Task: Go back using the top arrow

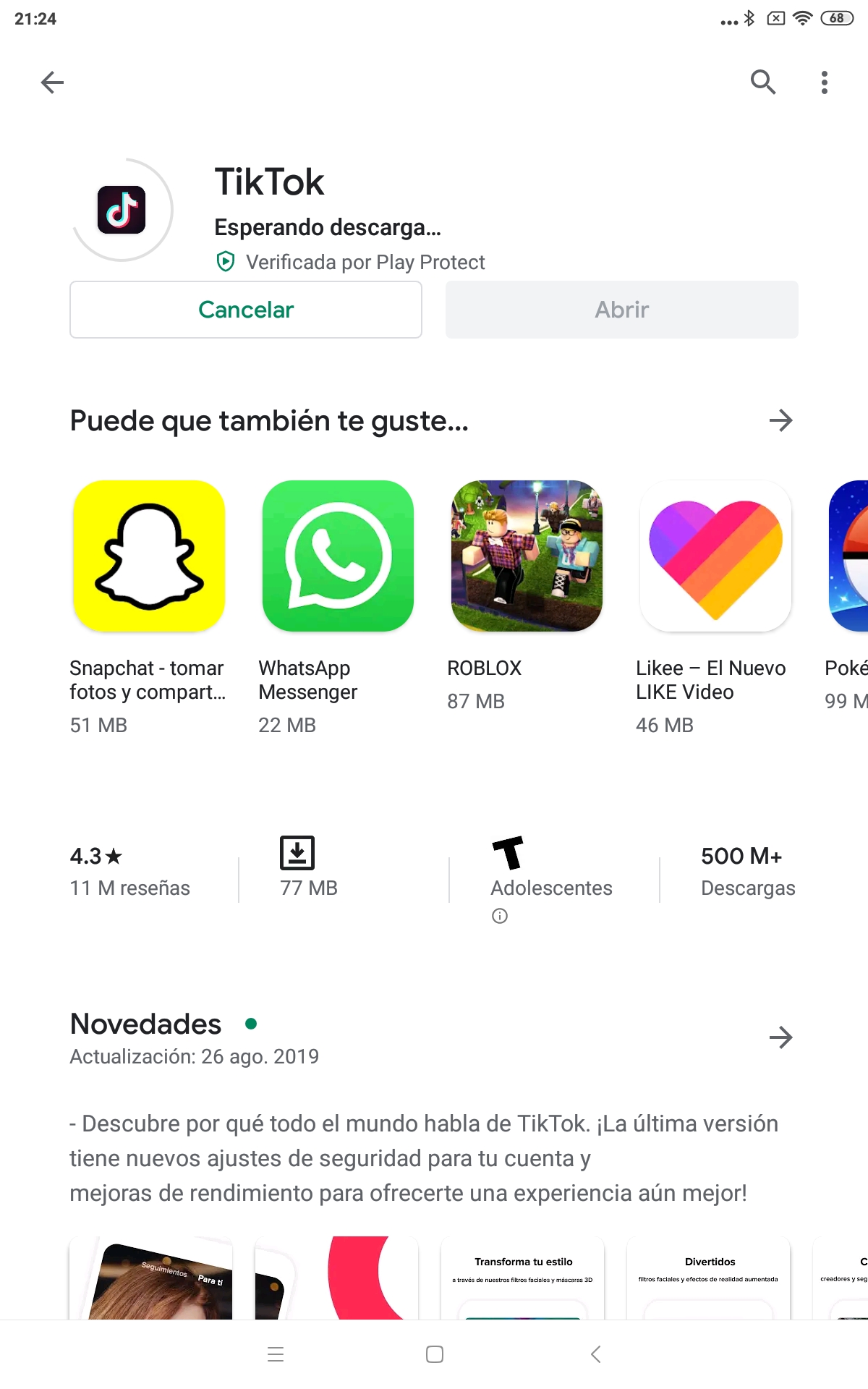Action: pos(52,82)
